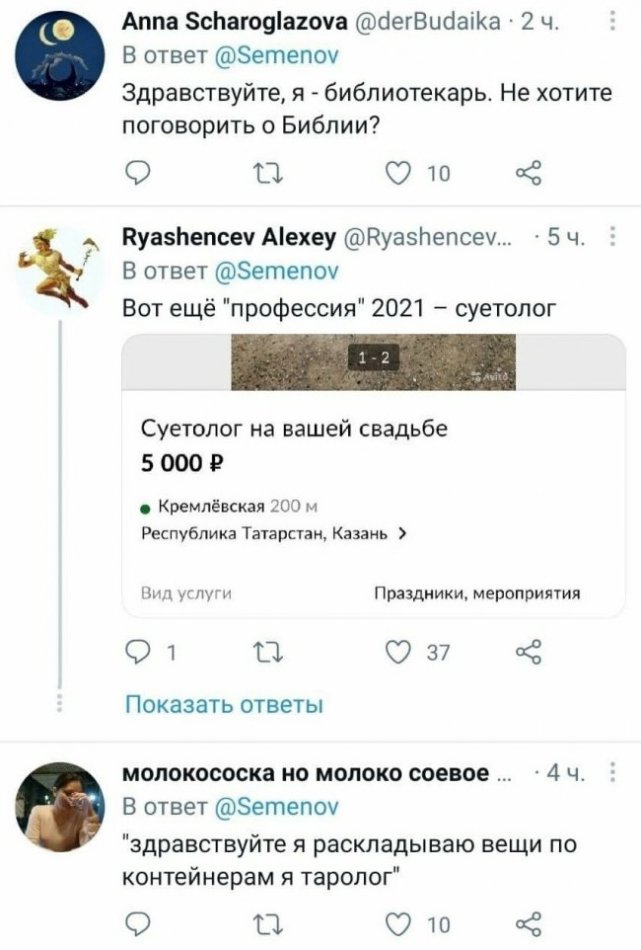The height and width of the screenshot is (950, 641).
Task: Open the Суетолог на вашей свадьбе card
Action: coord(372,475)
